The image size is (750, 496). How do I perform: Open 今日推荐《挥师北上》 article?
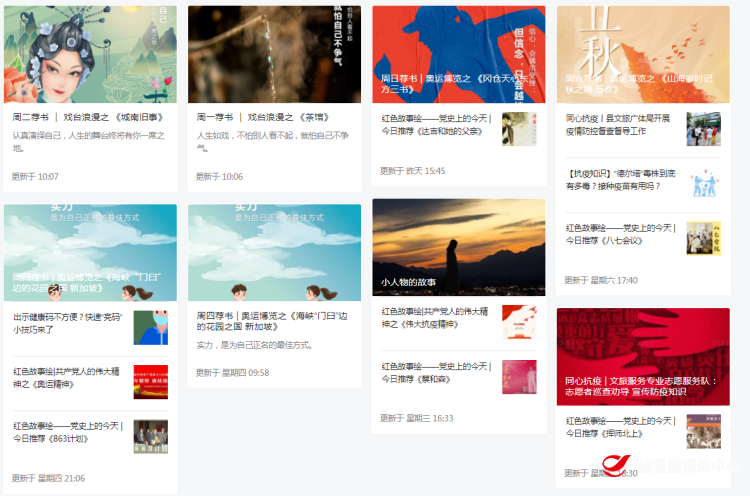pos(620,427)
